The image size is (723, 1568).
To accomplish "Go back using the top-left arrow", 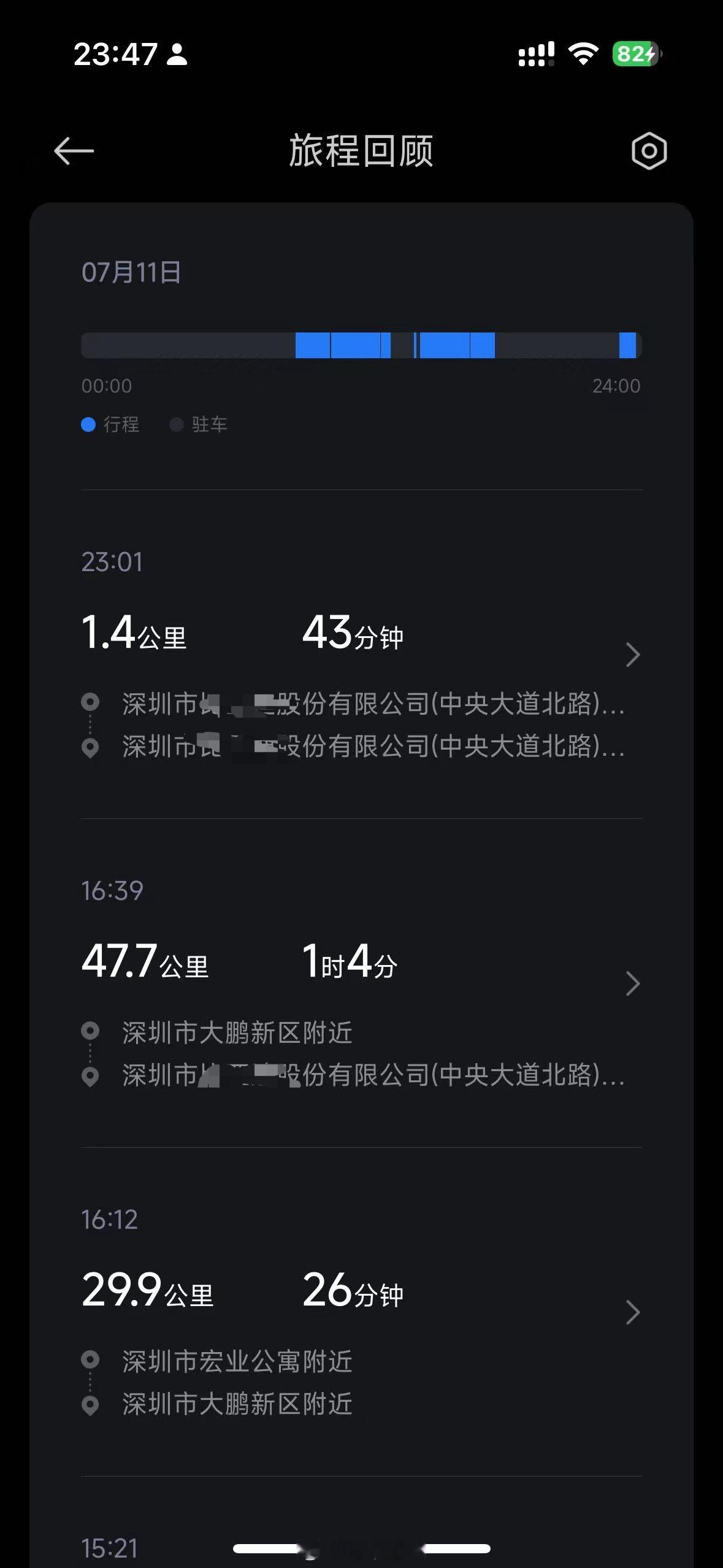I will [74, 151].
